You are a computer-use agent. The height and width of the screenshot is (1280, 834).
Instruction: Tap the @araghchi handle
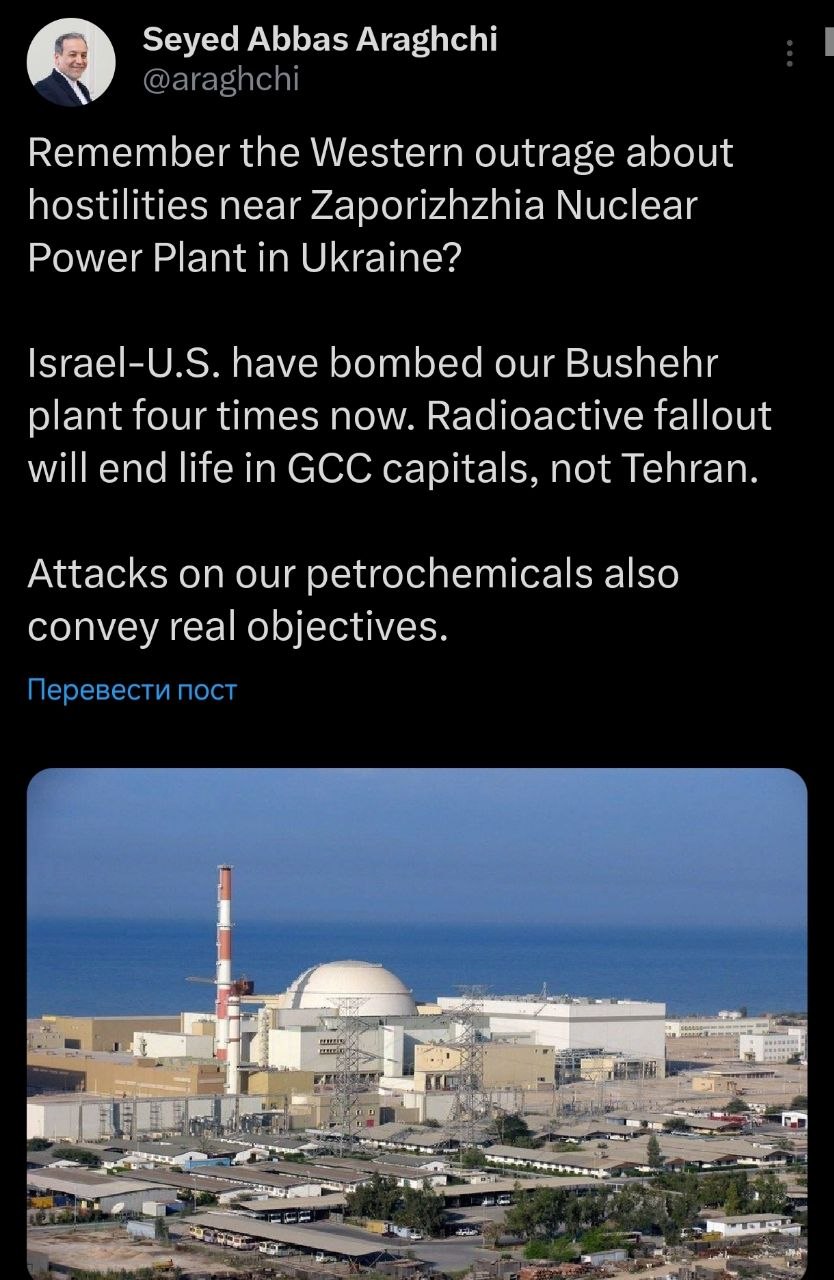(220, 80)
